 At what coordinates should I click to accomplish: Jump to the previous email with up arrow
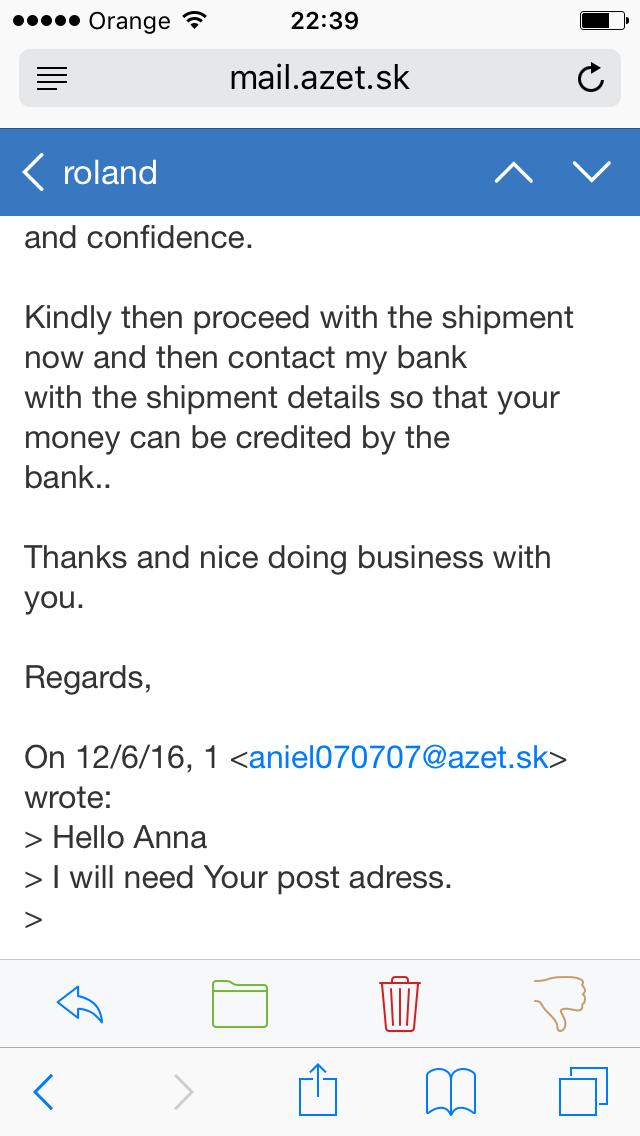513,173
